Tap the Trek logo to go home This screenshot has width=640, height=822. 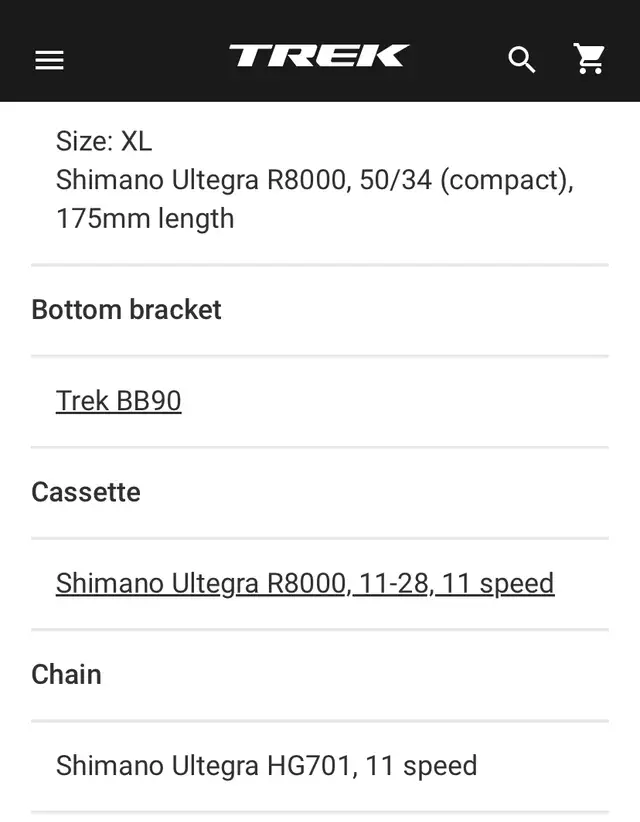click(318, 56)
